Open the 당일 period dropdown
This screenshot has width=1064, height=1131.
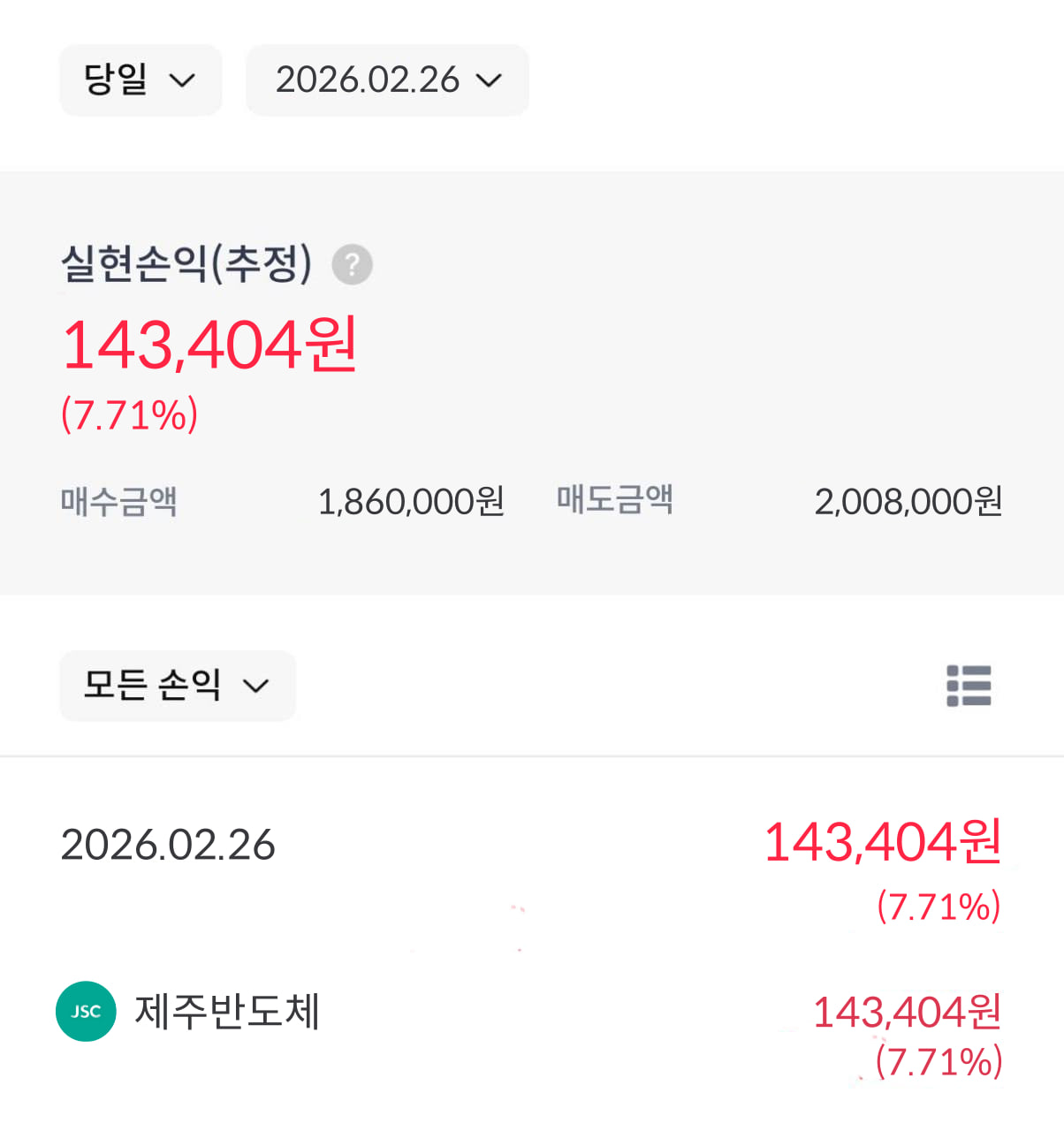coord(140,80)
